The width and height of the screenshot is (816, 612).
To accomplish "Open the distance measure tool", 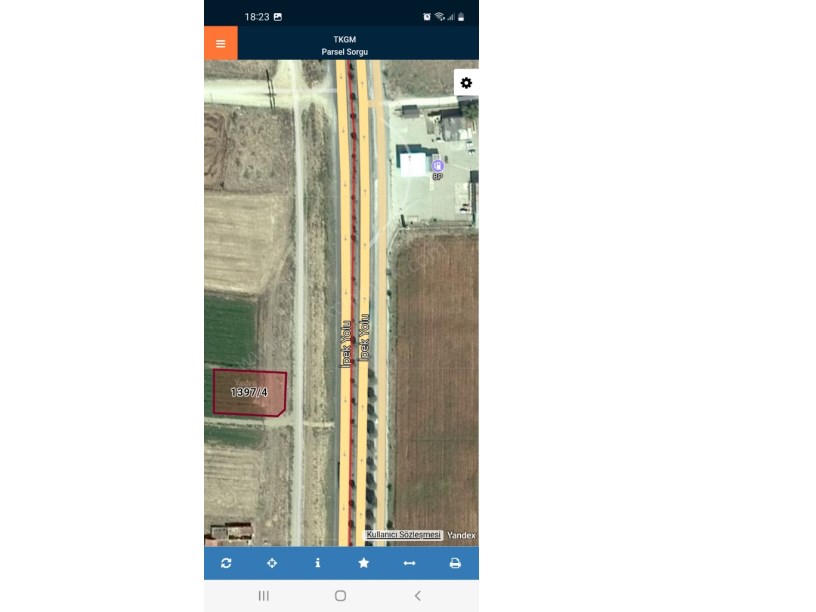I will coord(409,563).
